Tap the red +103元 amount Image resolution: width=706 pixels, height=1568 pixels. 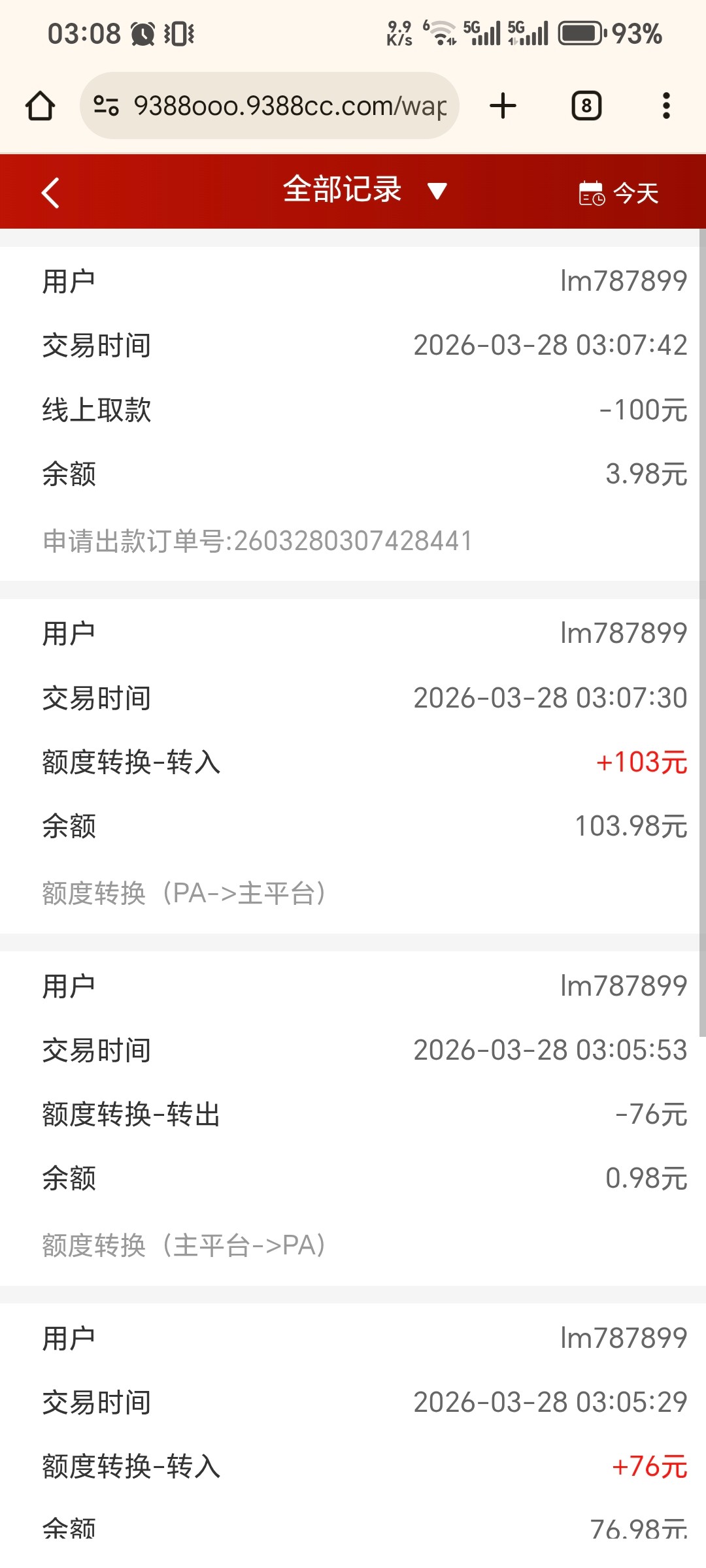(x=642, y=763)
